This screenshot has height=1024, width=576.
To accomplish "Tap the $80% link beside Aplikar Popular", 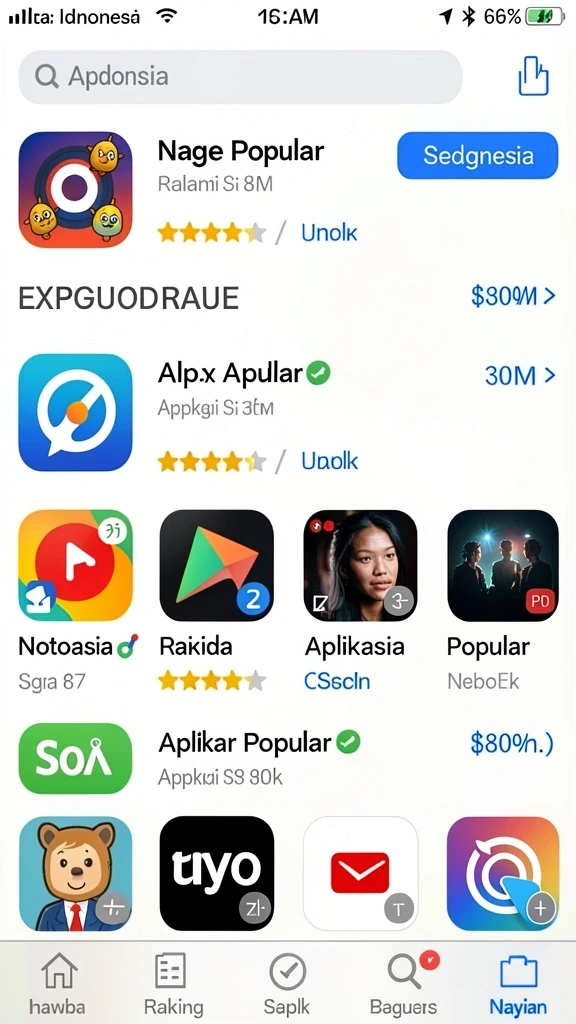I will coord(511,744).
